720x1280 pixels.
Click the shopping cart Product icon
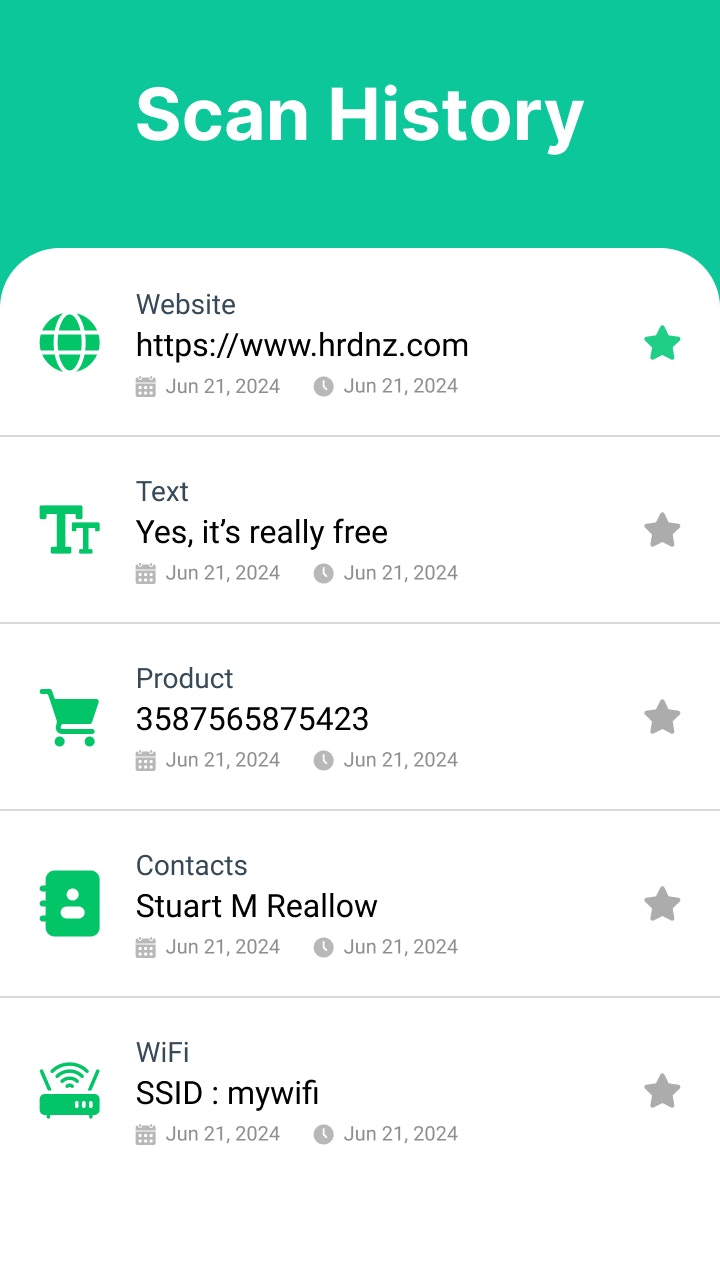pos(69,716)
